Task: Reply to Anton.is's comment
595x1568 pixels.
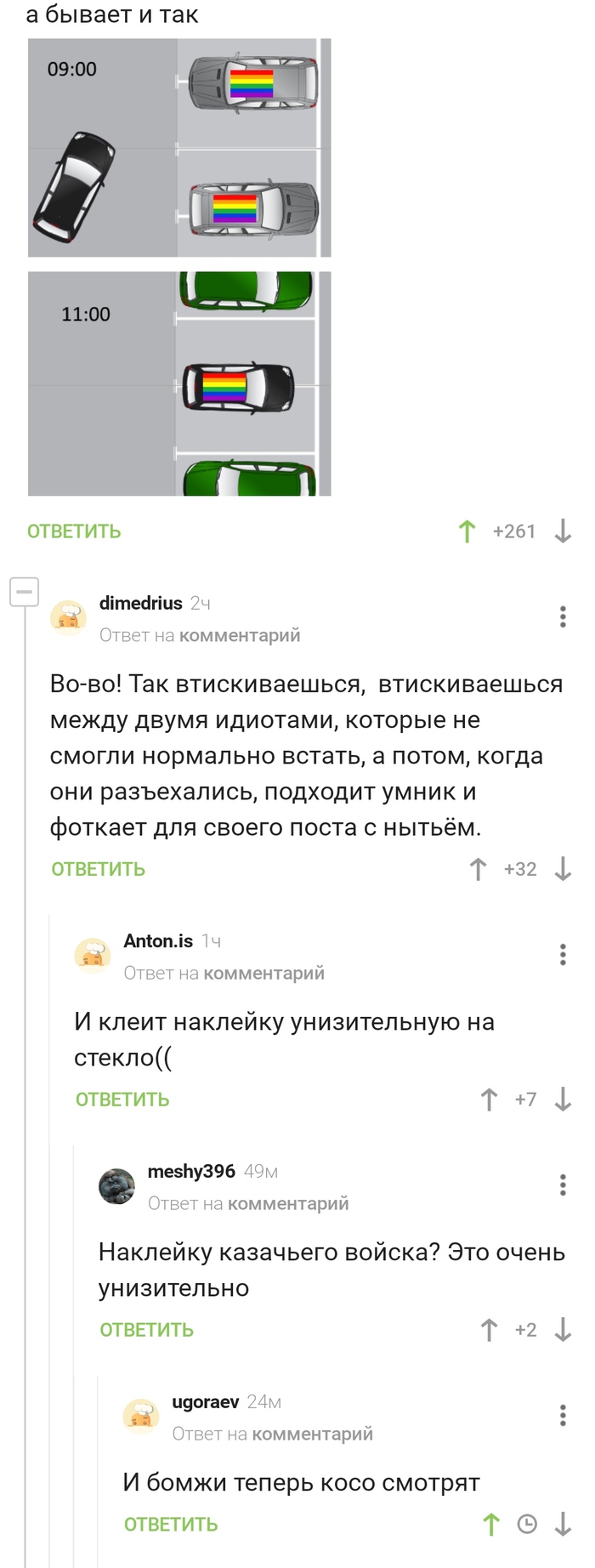Action: coord(122,1099)
